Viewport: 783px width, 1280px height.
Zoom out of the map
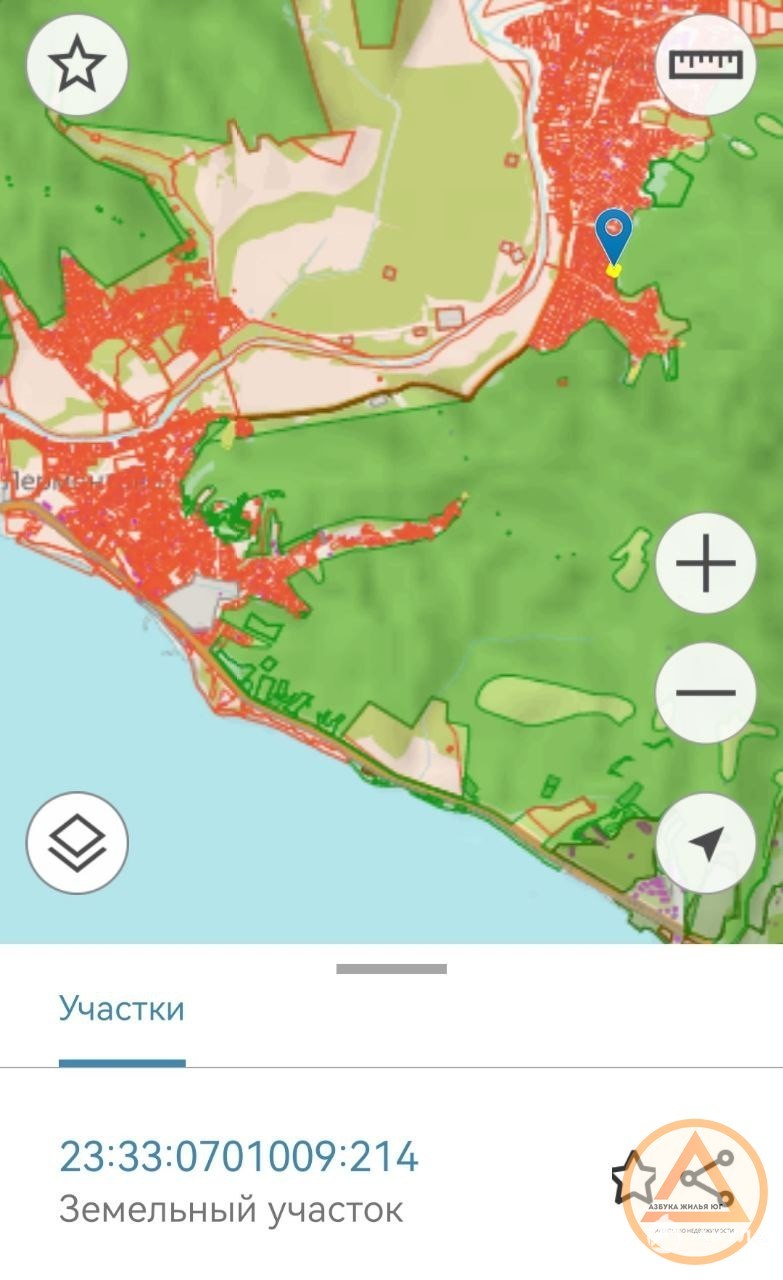coord(706,692)
